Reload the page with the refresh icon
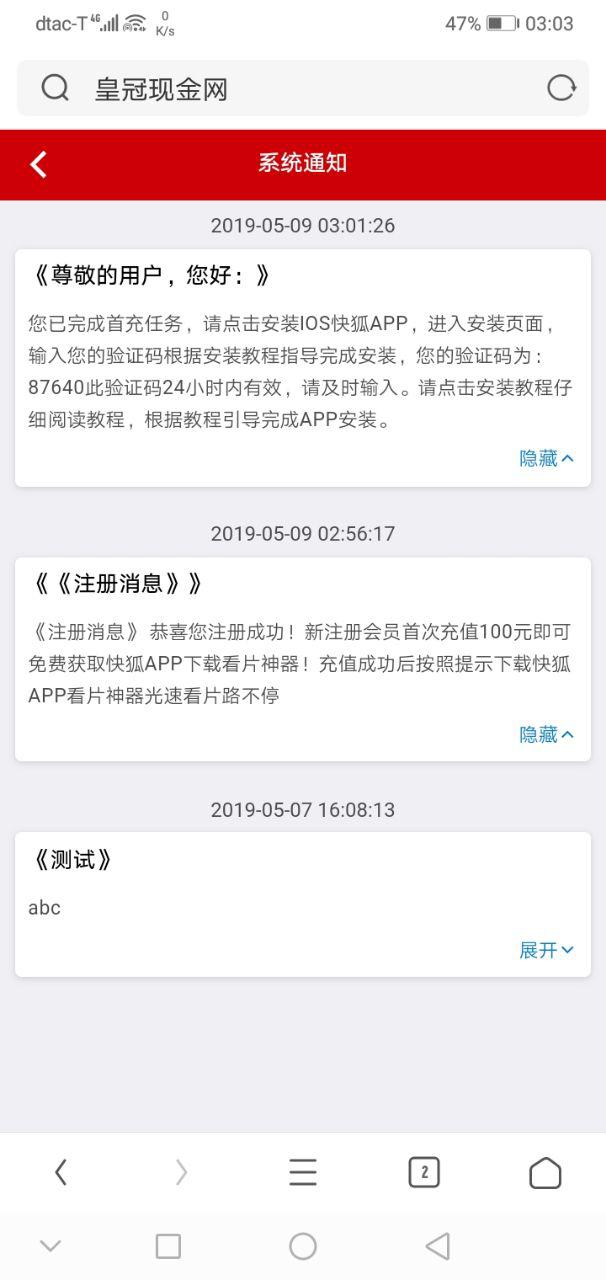This screenshot has height=1280, width=606. 561,88
